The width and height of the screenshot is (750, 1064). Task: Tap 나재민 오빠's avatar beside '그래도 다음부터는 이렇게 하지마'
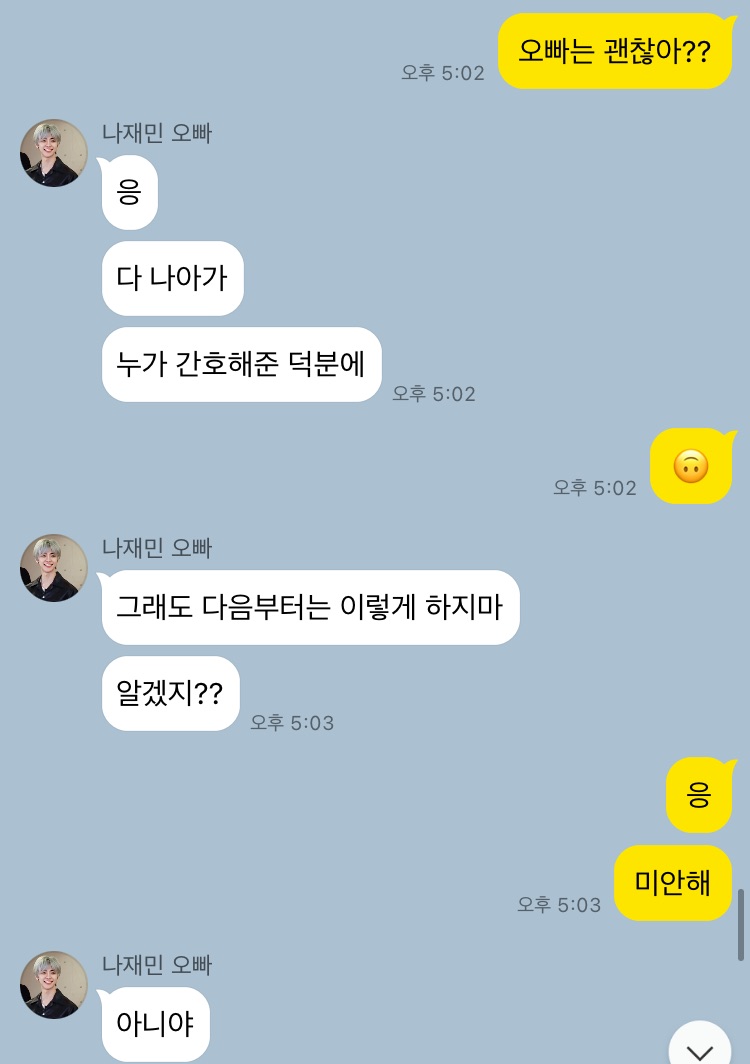pyautogui.click(x=54, y=568)
